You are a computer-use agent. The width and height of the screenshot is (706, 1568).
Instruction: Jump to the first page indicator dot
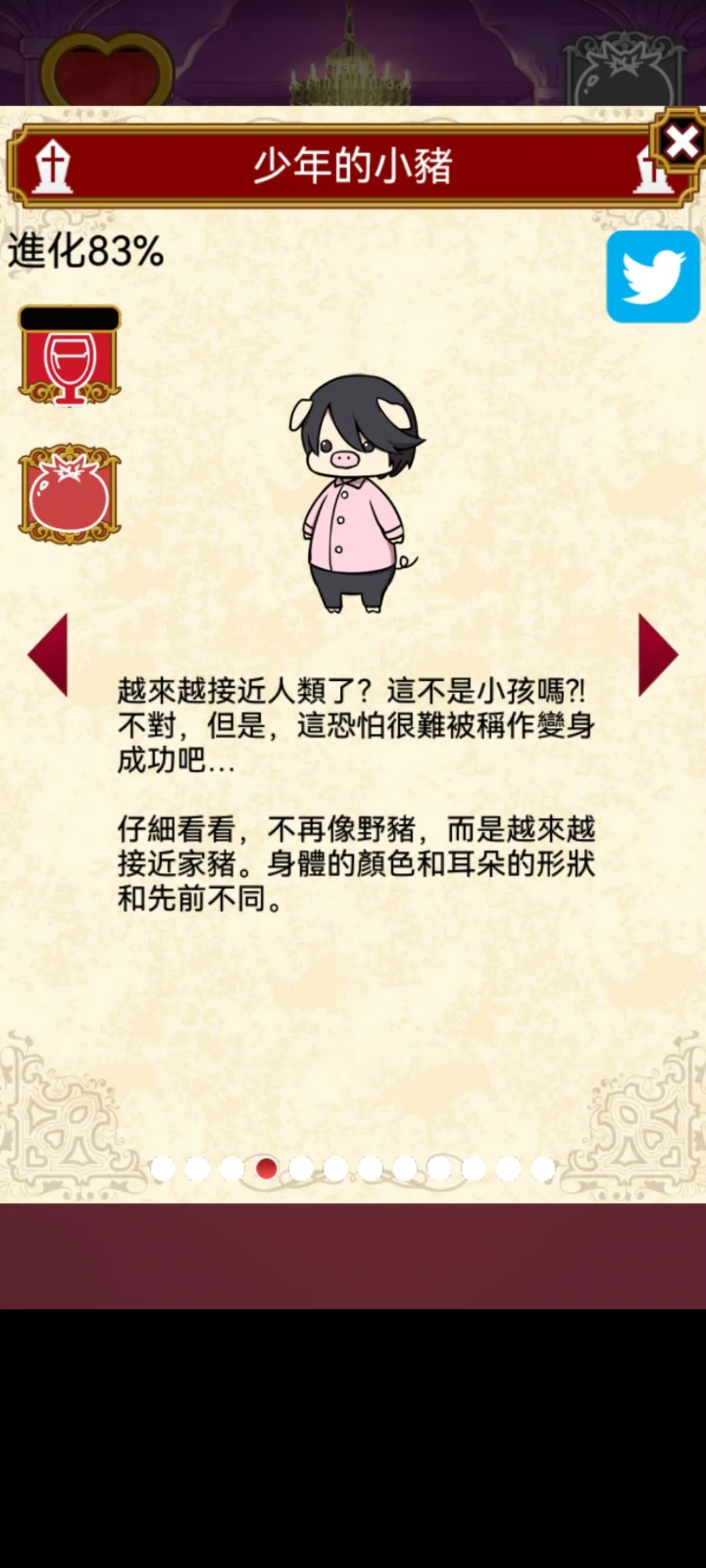click(x=163, y=1169)
